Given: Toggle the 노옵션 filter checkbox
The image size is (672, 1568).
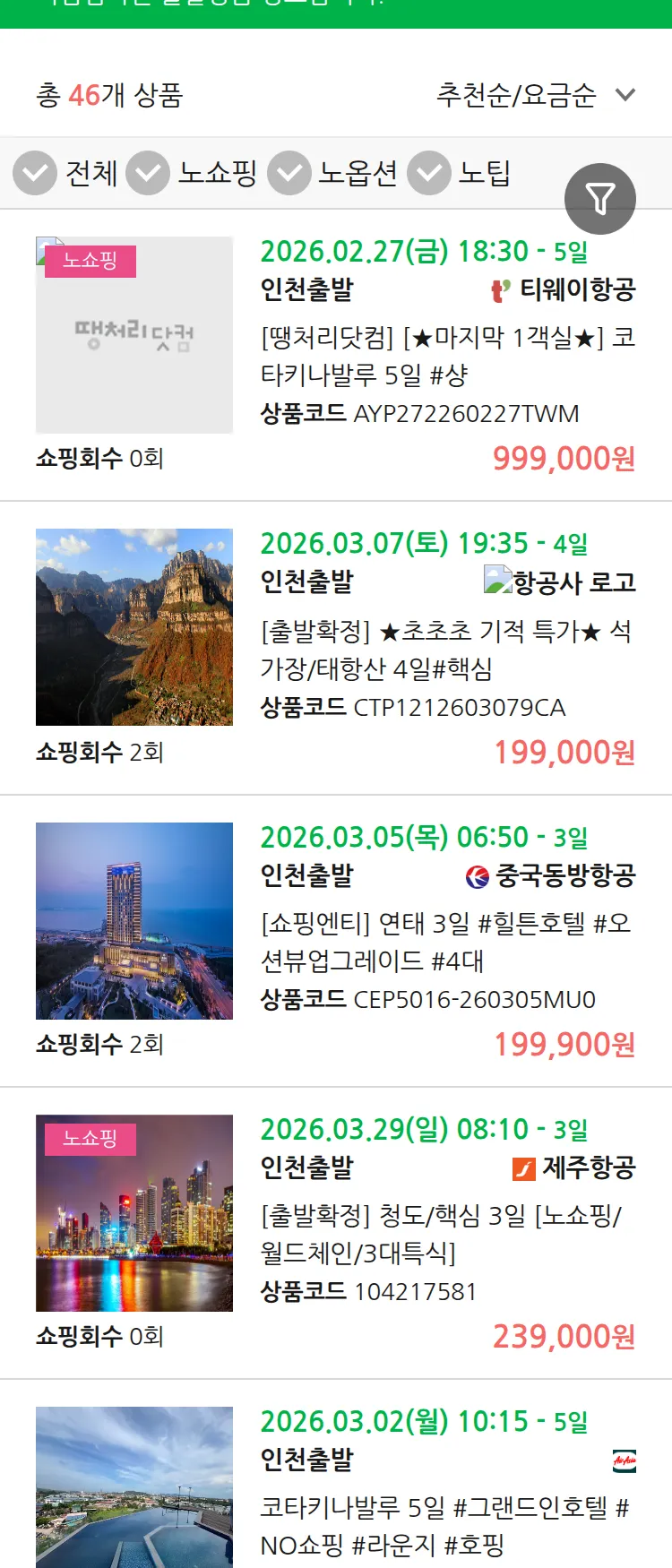Looking at the screenshot, I should click(288, 172).
